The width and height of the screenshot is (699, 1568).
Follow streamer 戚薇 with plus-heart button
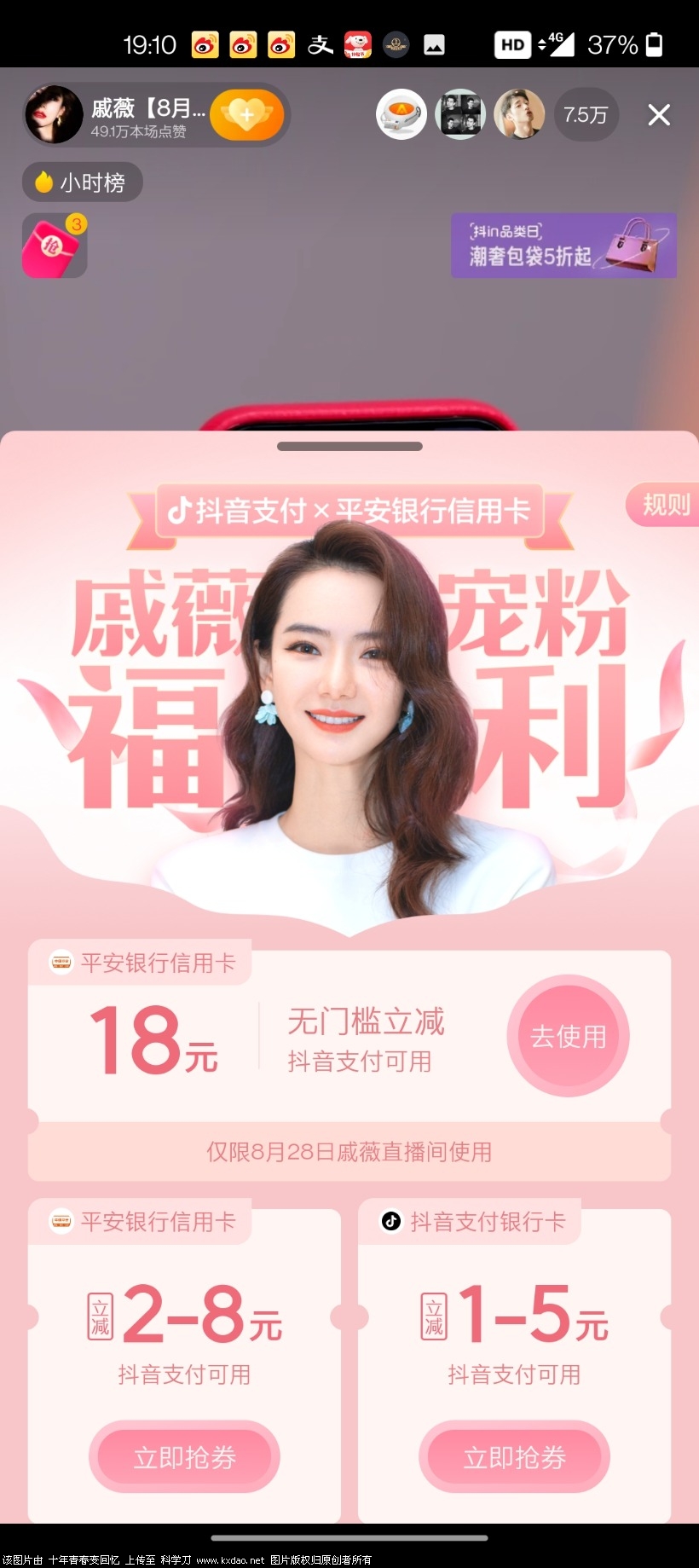click(x=246, y=115)
